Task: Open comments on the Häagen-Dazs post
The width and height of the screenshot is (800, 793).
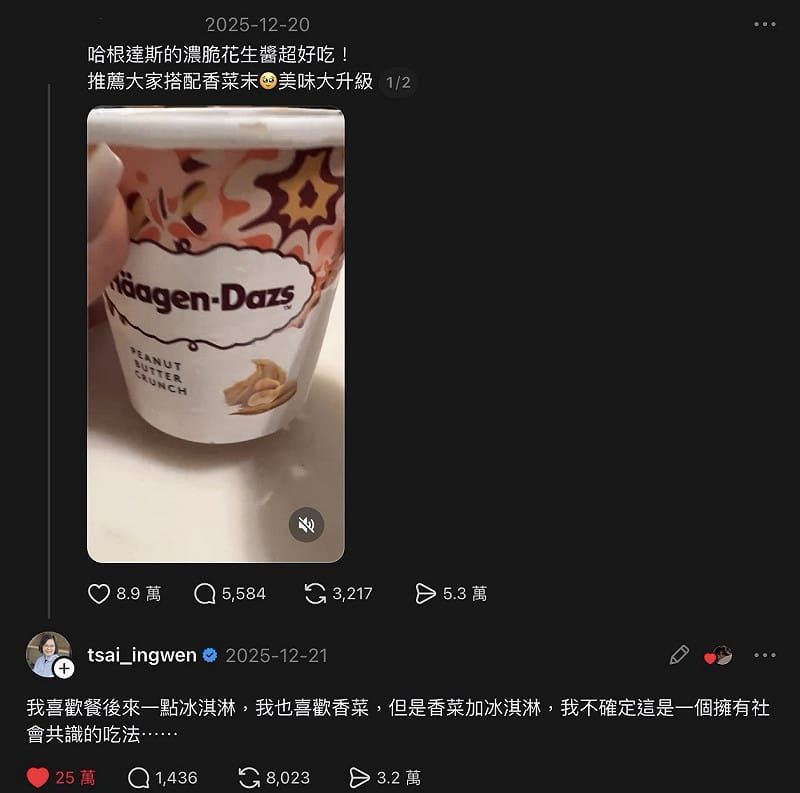Action: [205, 594]
